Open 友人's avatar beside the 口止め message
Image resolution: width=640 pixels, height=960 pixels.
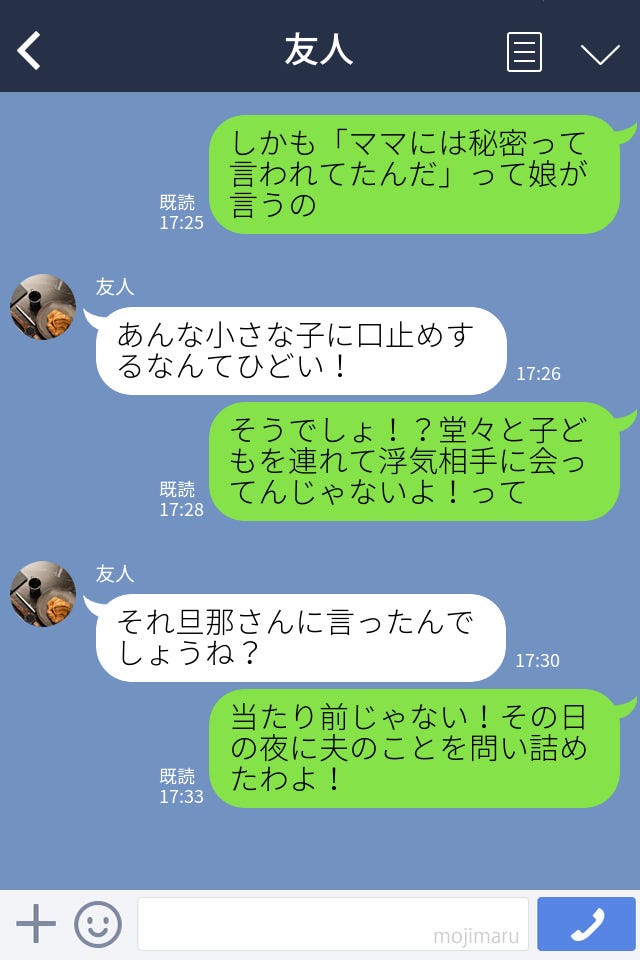click(x=43, y=307)
